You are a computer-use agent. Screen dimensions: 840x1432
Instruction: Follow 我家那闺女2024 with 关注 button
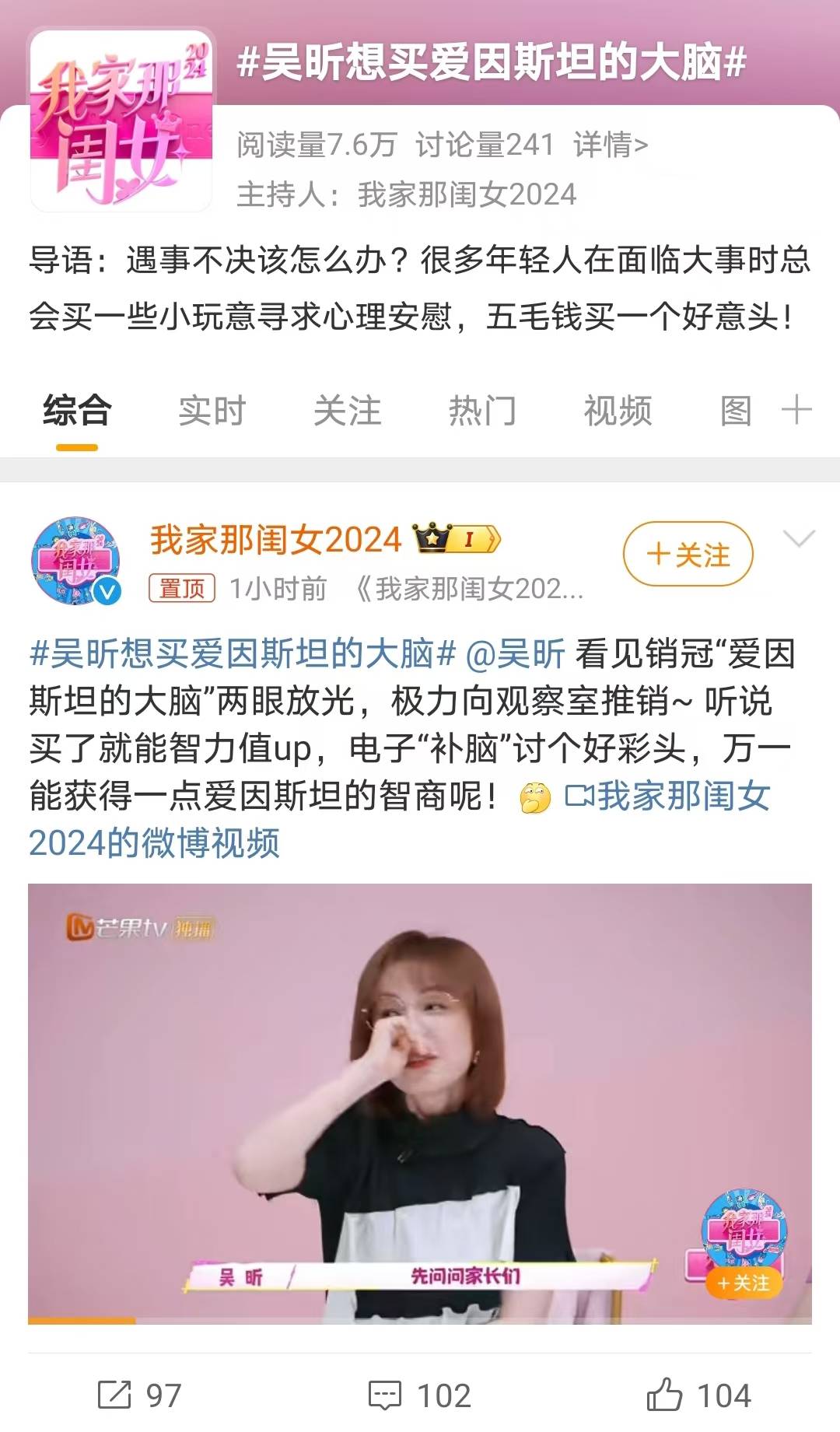point(688,555)
